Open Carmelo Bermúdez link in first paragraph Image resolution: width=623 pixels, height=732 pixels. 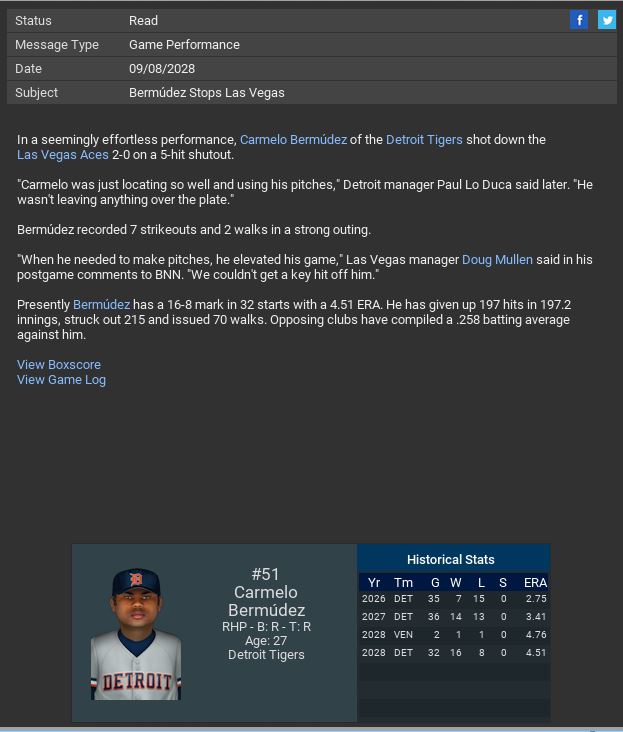293,140
